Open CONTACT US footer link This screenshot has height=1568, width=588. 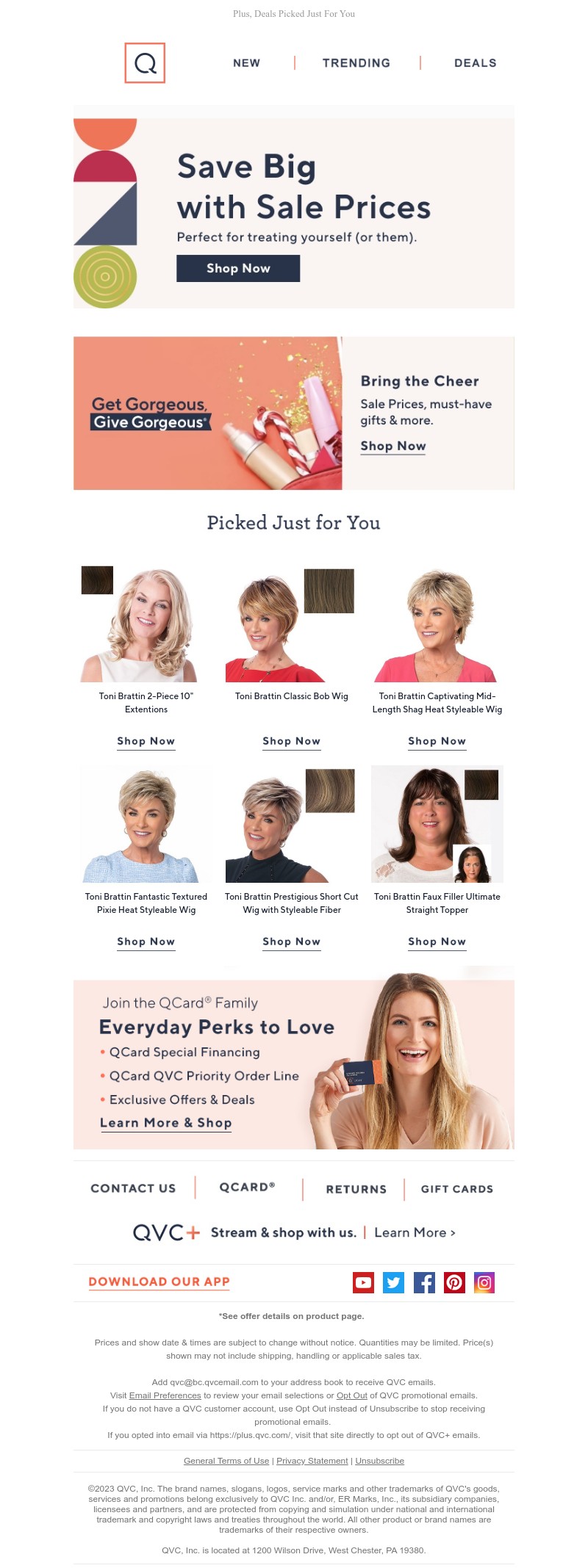pyautogui.click(x=133, y=1188)
